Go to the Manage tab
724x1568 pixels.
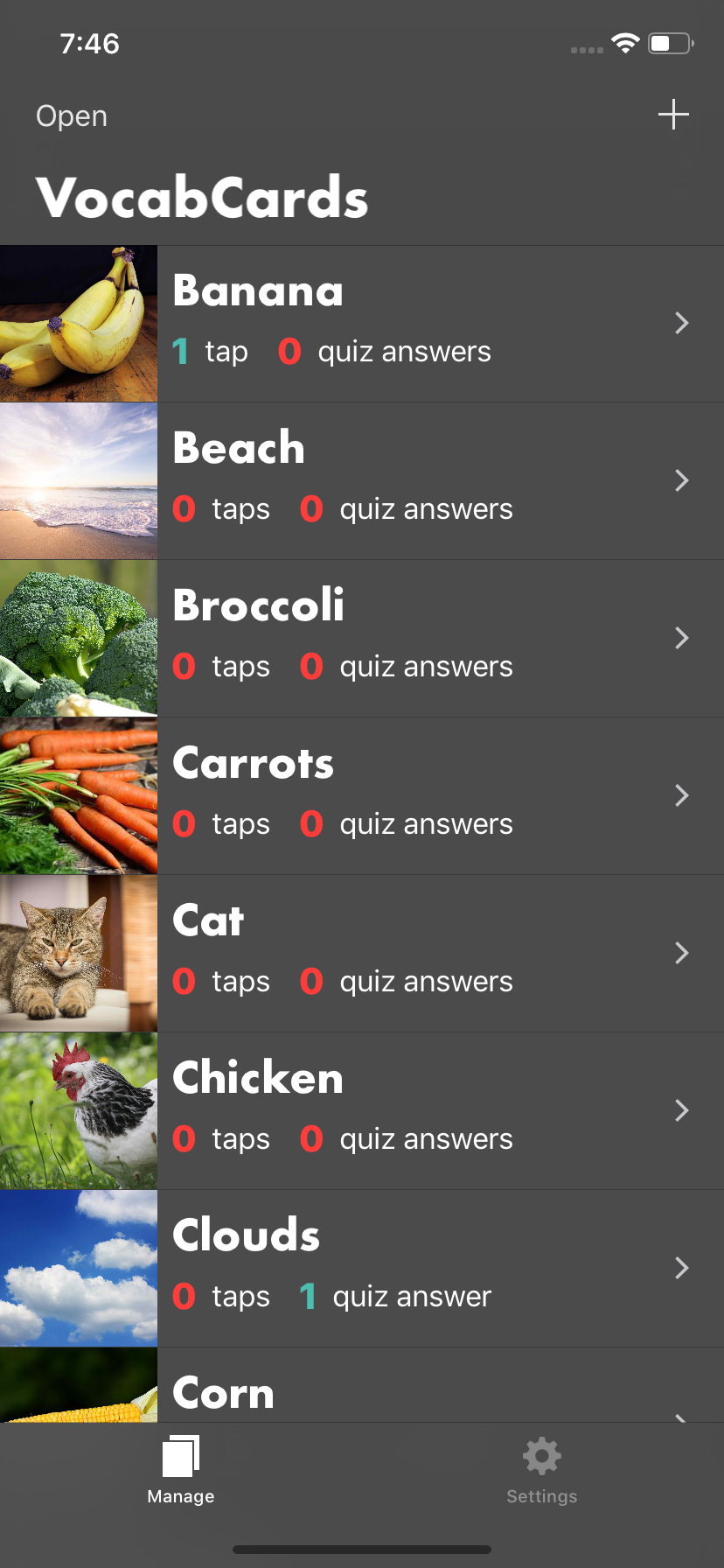[x=181, y=1470]
